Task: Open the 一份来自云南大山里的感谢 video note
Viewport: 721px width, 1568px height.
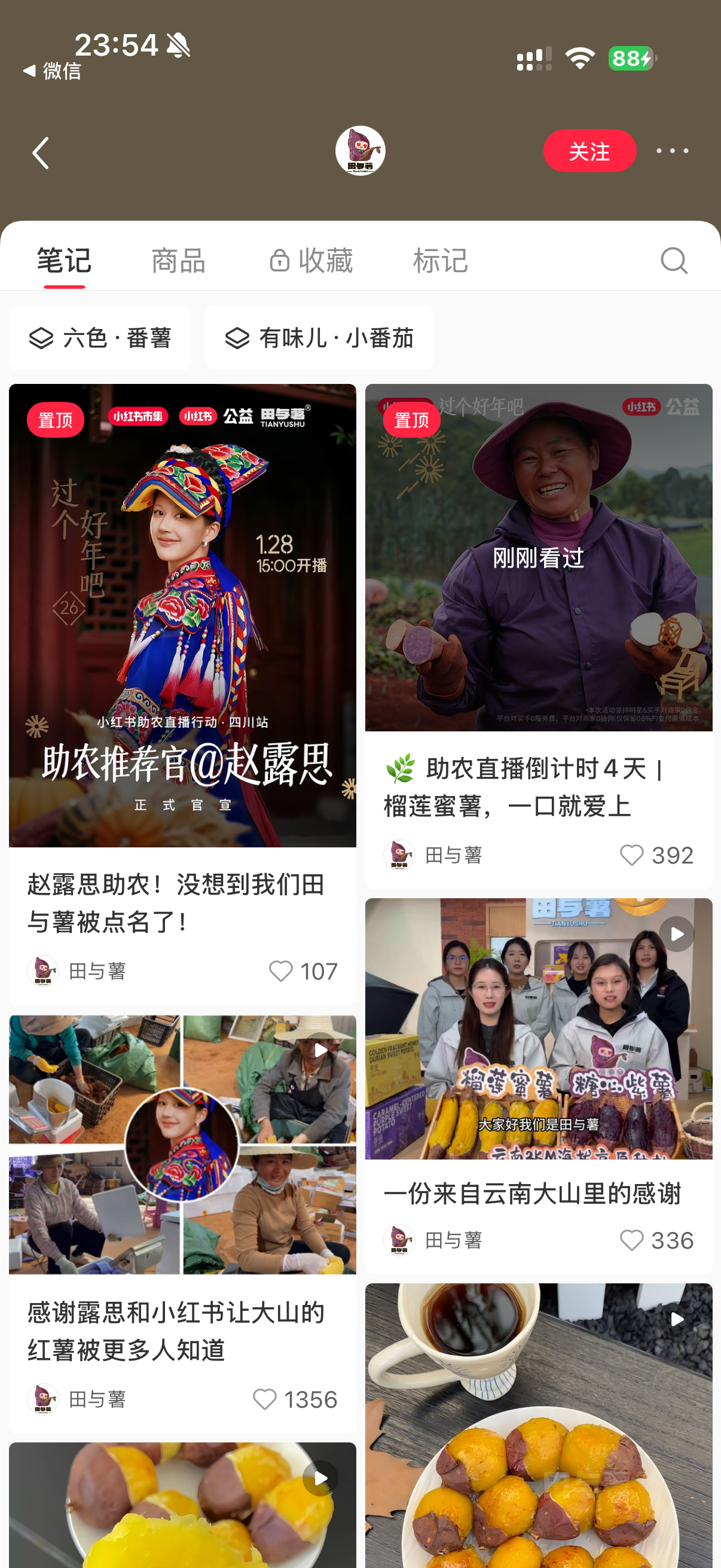Action: click(x=538, y=1029)
